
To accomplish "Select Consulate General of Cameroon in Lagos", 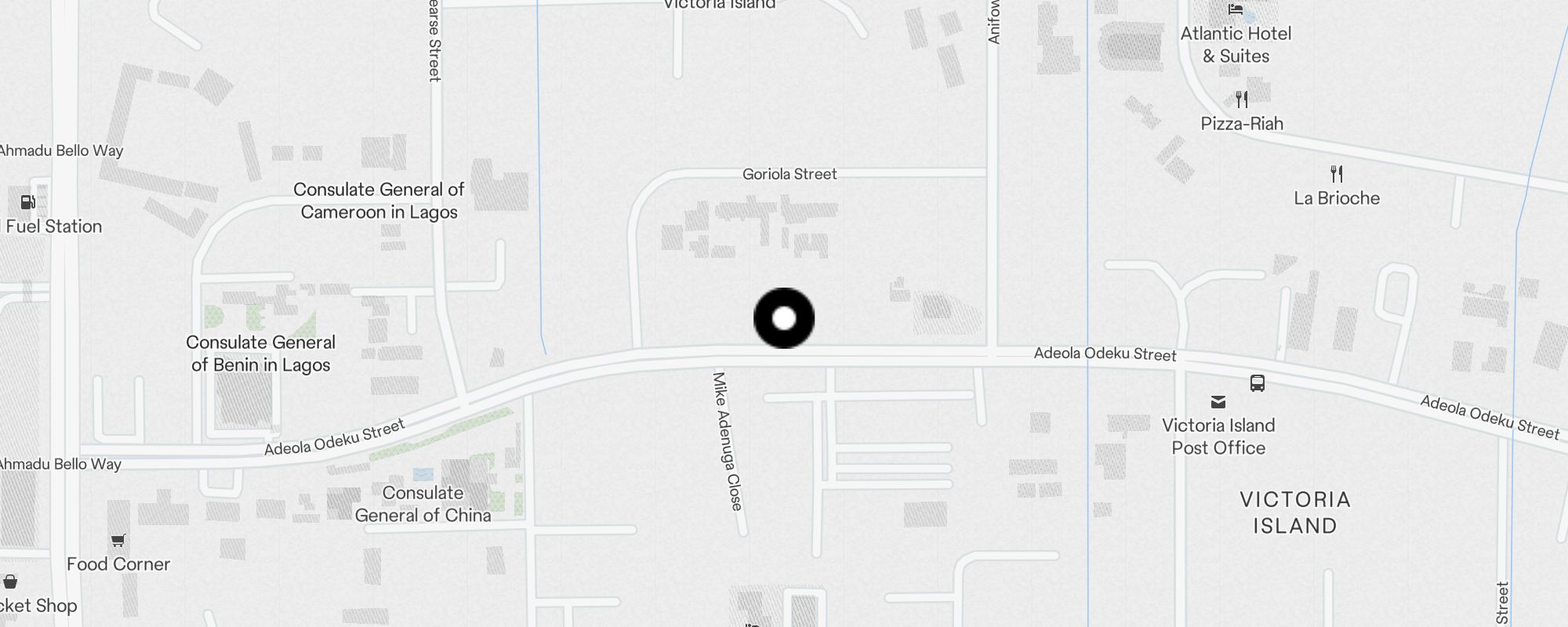I will tap(379, 201).
